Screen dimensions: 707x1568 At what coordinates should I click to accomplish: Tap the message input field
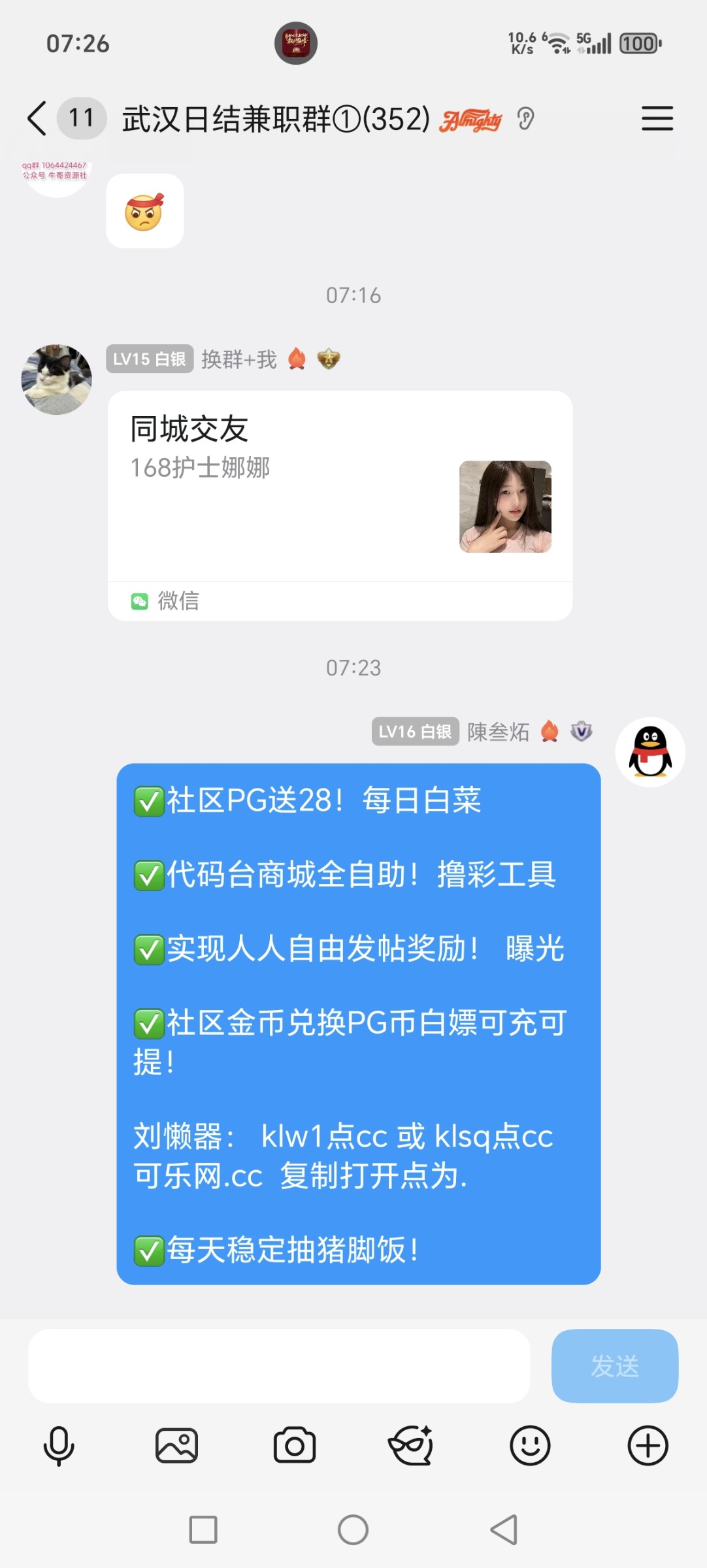(281, 1367)
